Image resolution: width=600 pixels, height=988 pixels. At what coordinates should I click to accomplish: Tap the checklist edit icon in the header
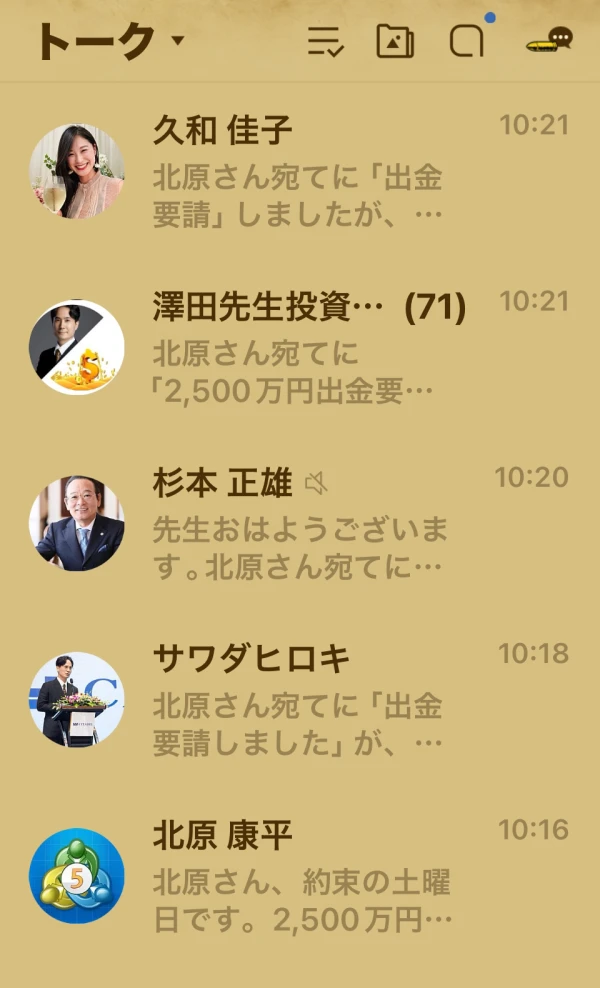(324, 42)
